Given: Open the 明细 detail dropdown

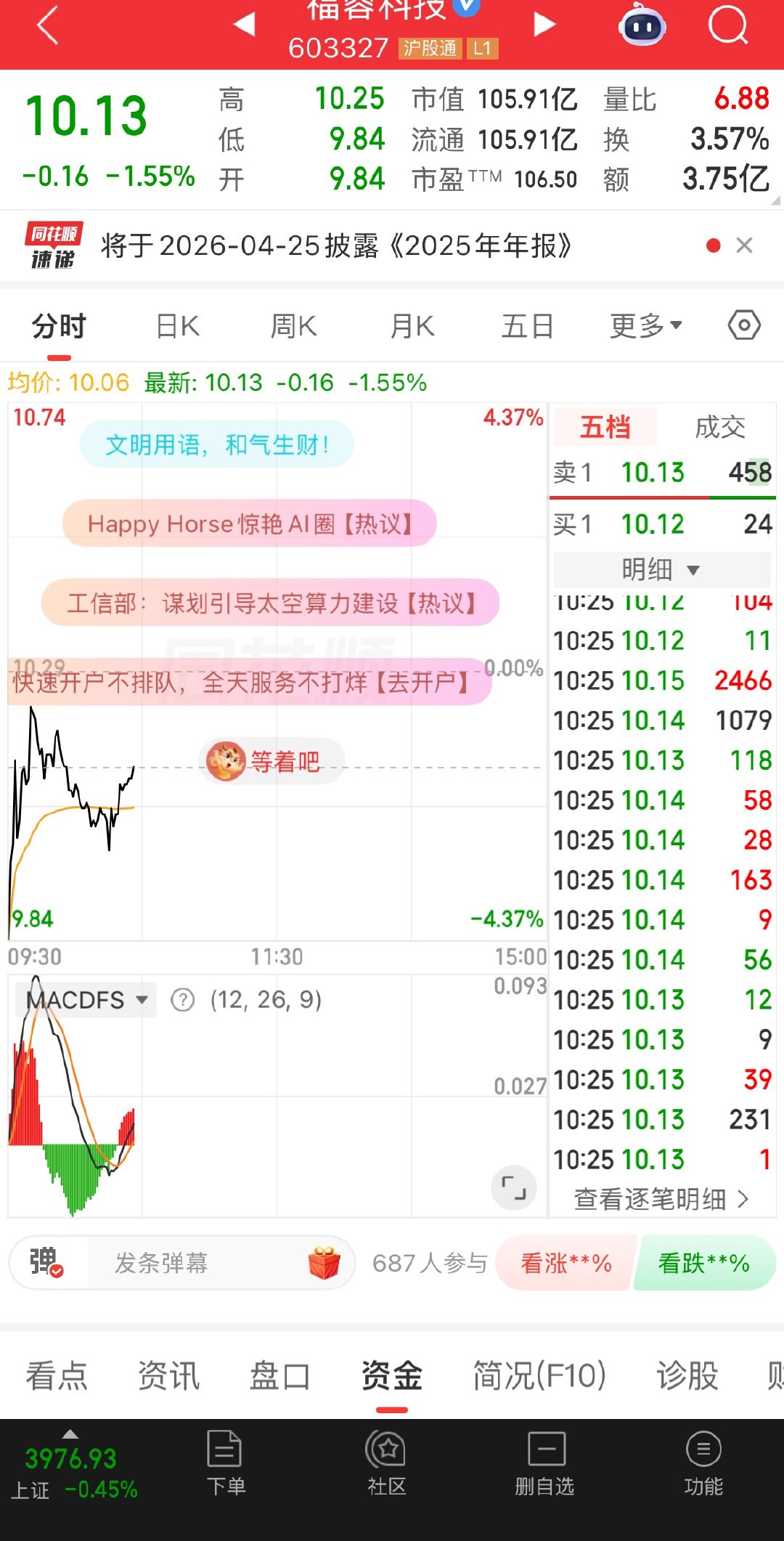Looking at the screenshot, I should 661,569.
